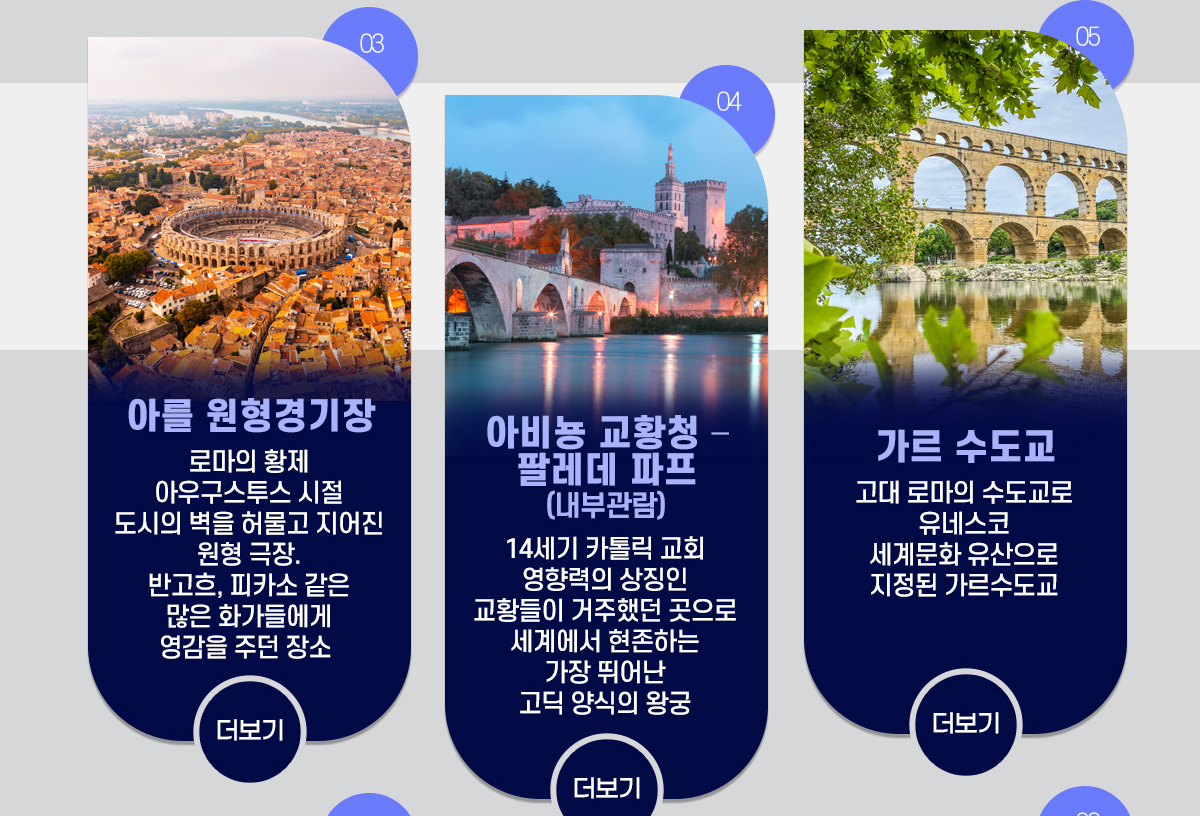See more about 가르 수도교
The image size is (1200, 816).
pyautogui.click(x=966, y=723)
